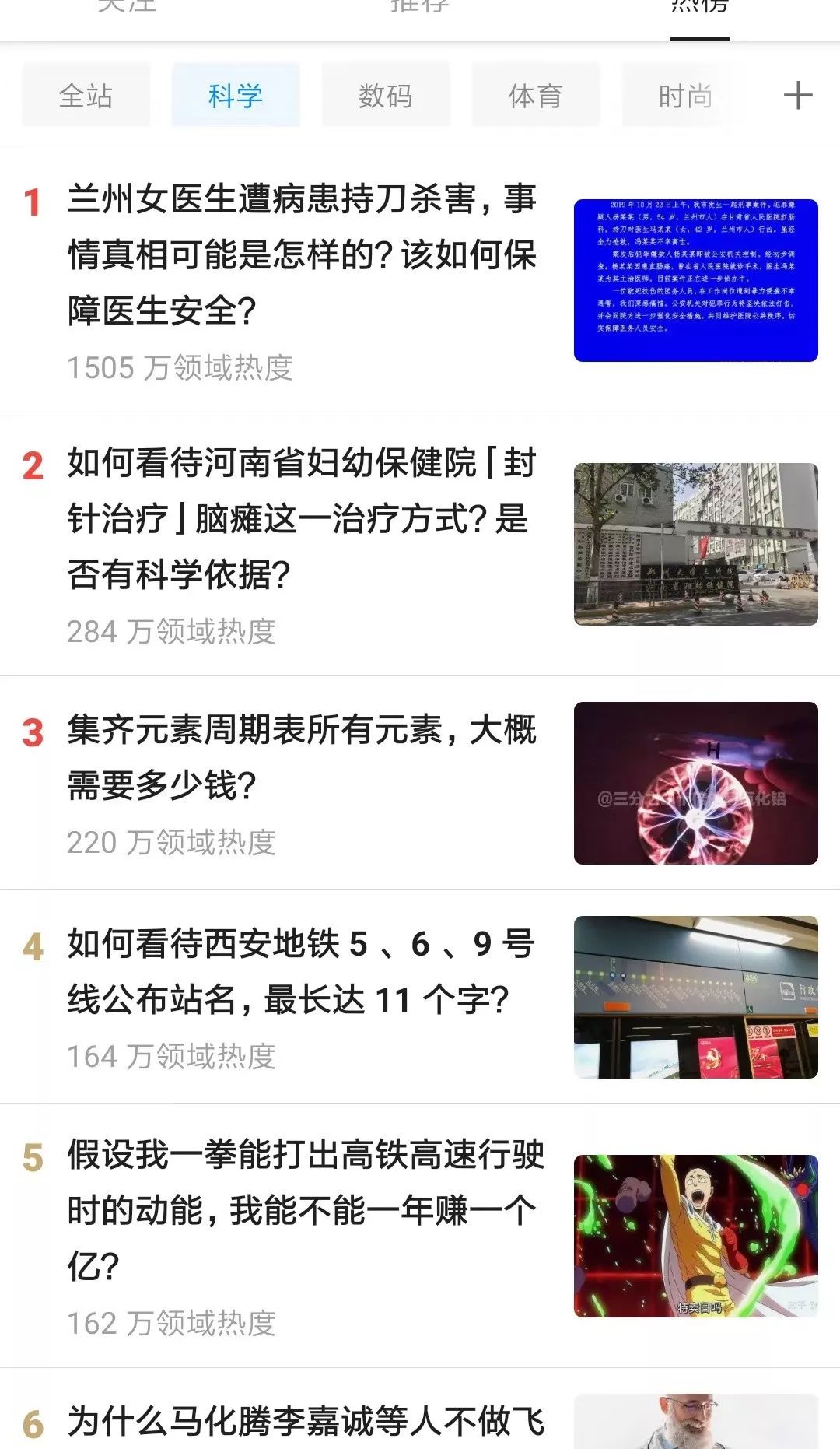Image resolution: width=840 pixels, height=1449 pixels.
Task: Select the 体育 category filter
Action: coord(535,95)
